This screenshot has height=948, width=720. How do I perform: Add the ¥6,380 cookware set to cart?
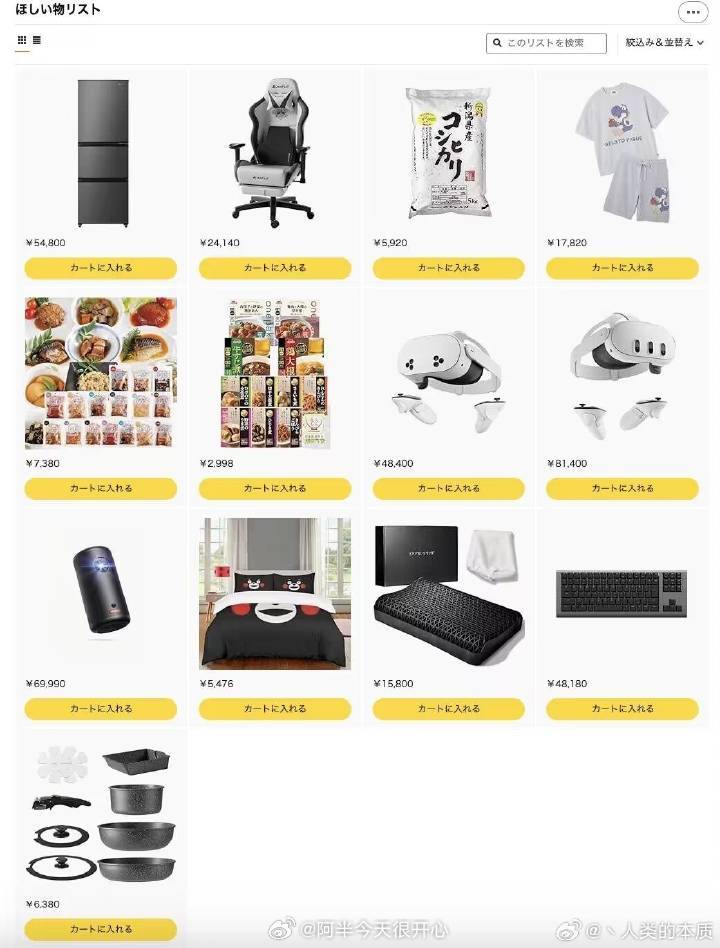point(101,929)
